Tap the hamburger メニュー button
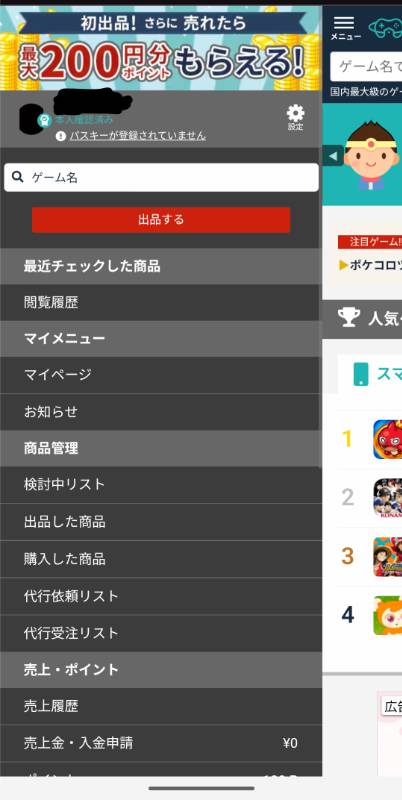402x800 pixels. [345, 28]
